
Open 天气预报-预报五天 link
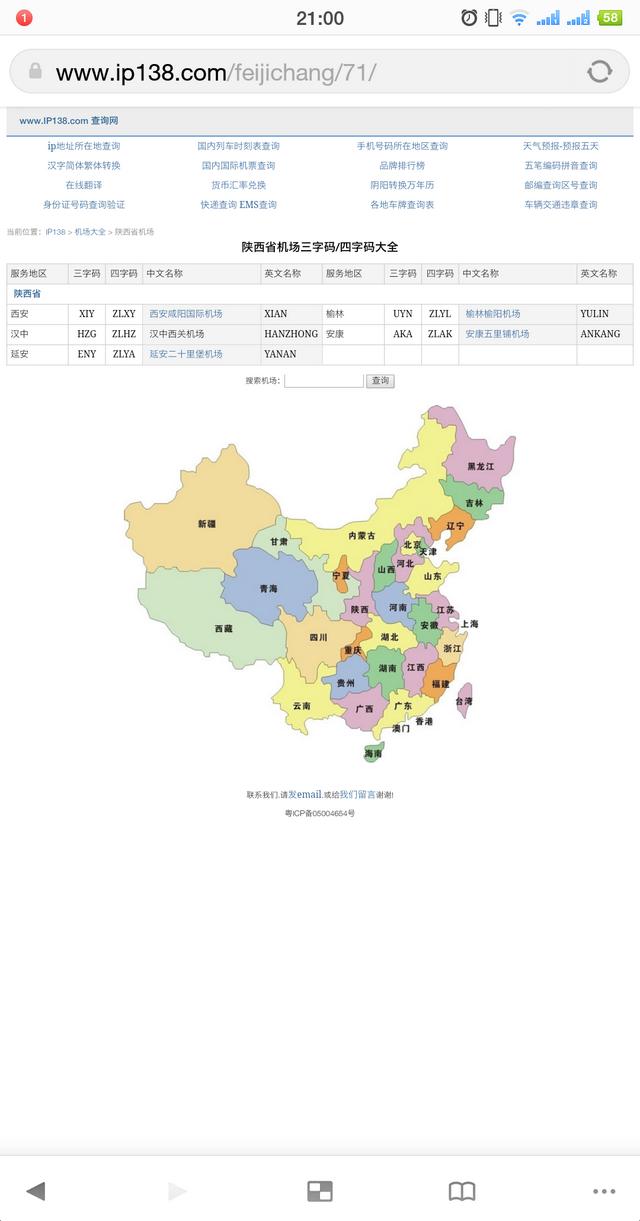pos(560,146)
